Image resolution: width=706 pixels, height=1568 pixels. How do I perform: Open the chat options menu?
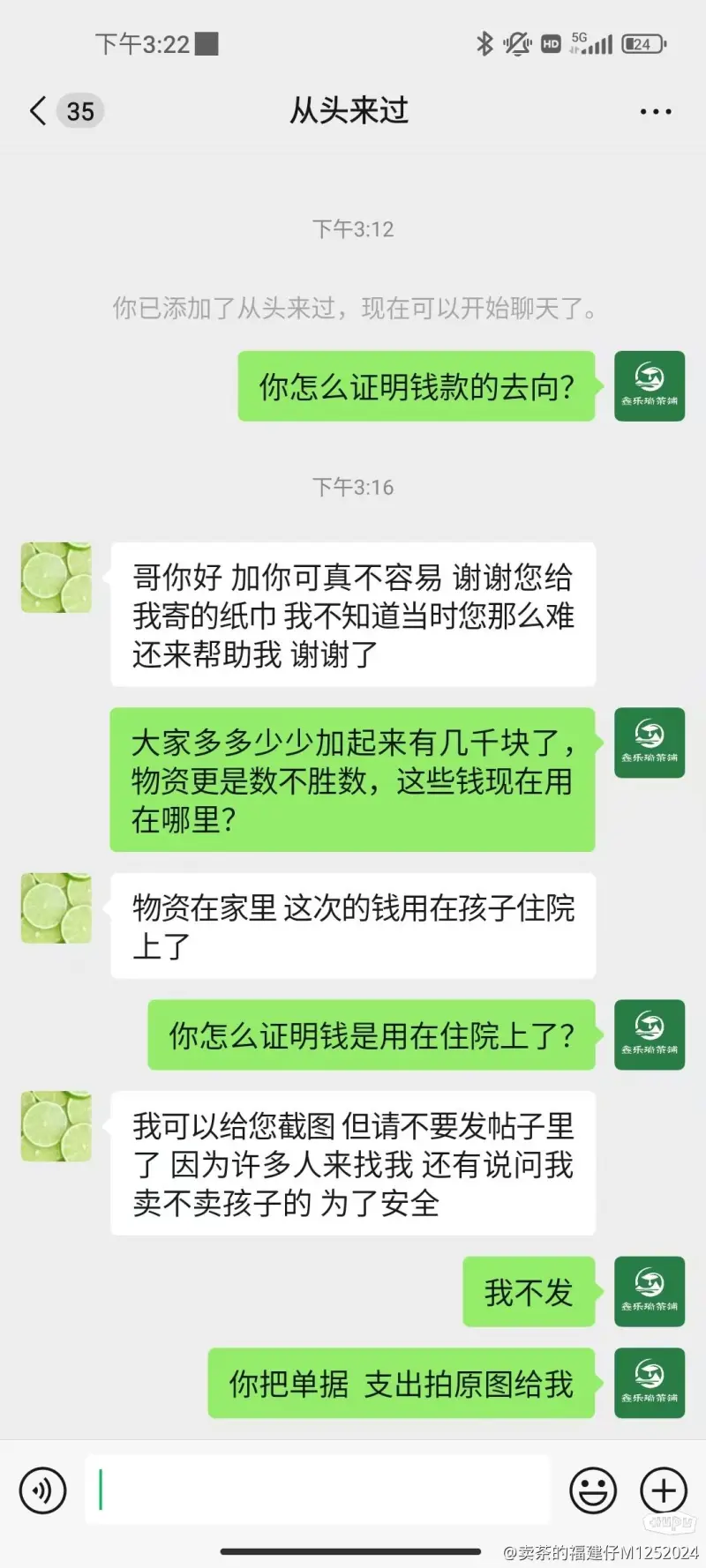655,112
